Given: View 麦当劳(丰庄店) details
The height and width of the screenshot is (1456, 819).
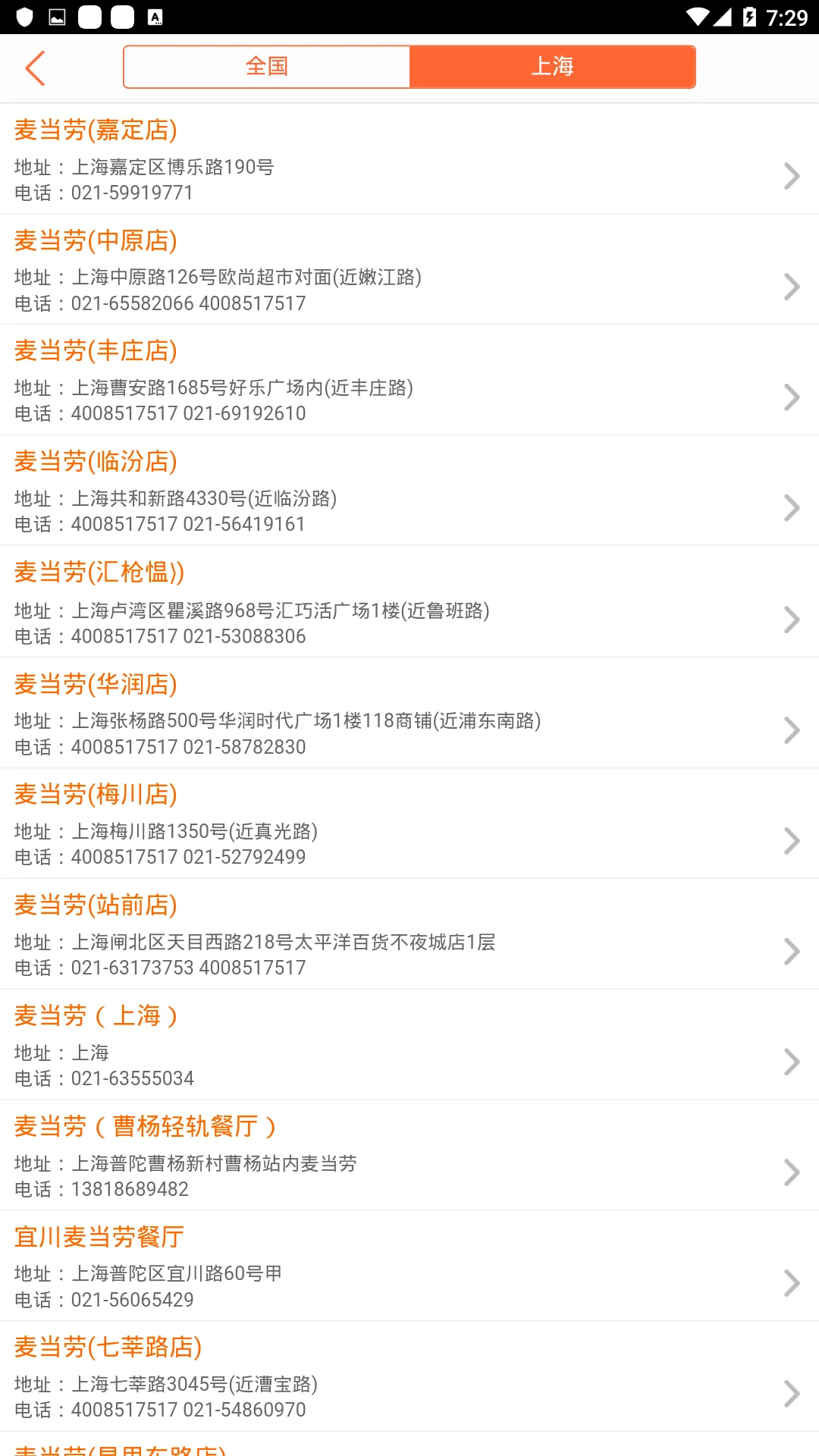Looking at the screenshot, I should [x=409, y=381].
